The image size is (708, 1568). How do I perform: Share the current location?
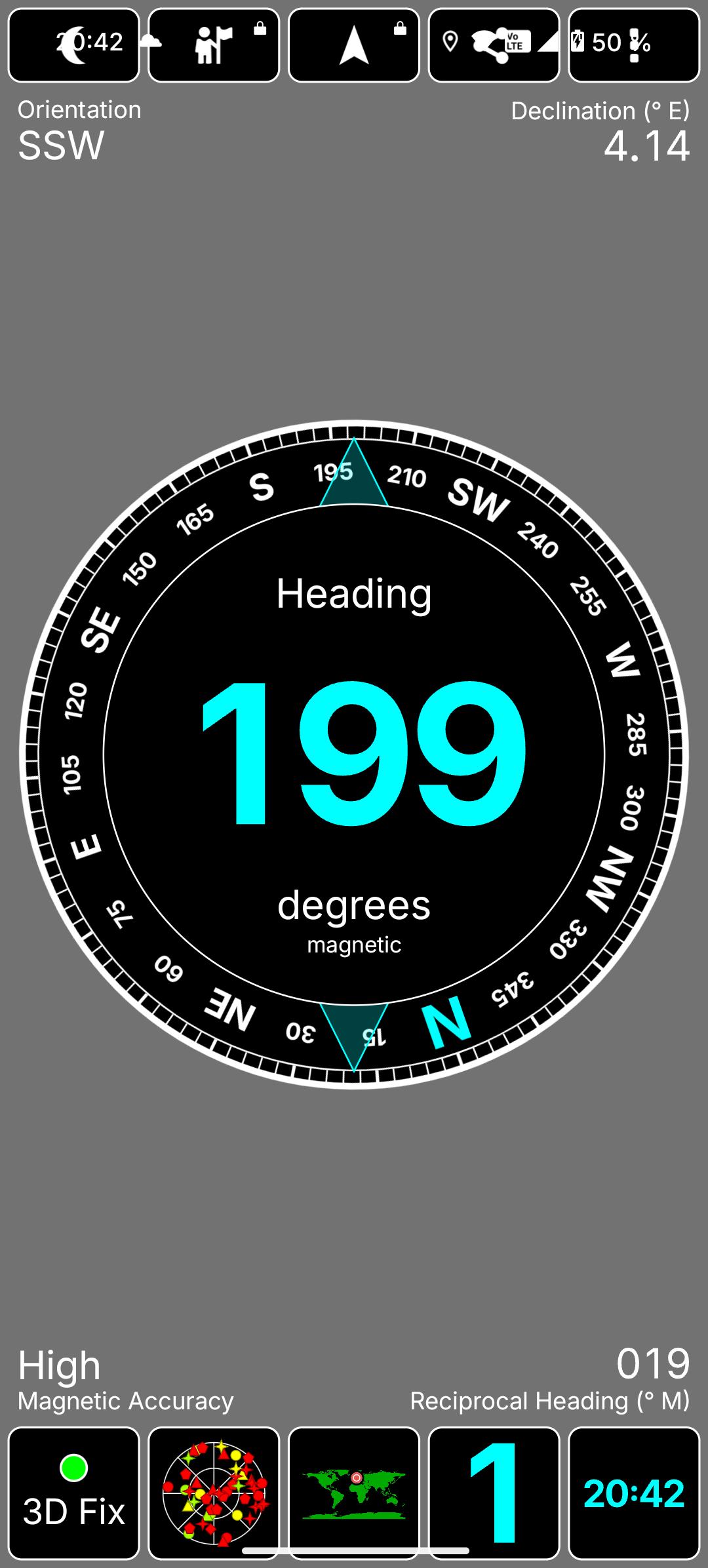pos(494,45)
